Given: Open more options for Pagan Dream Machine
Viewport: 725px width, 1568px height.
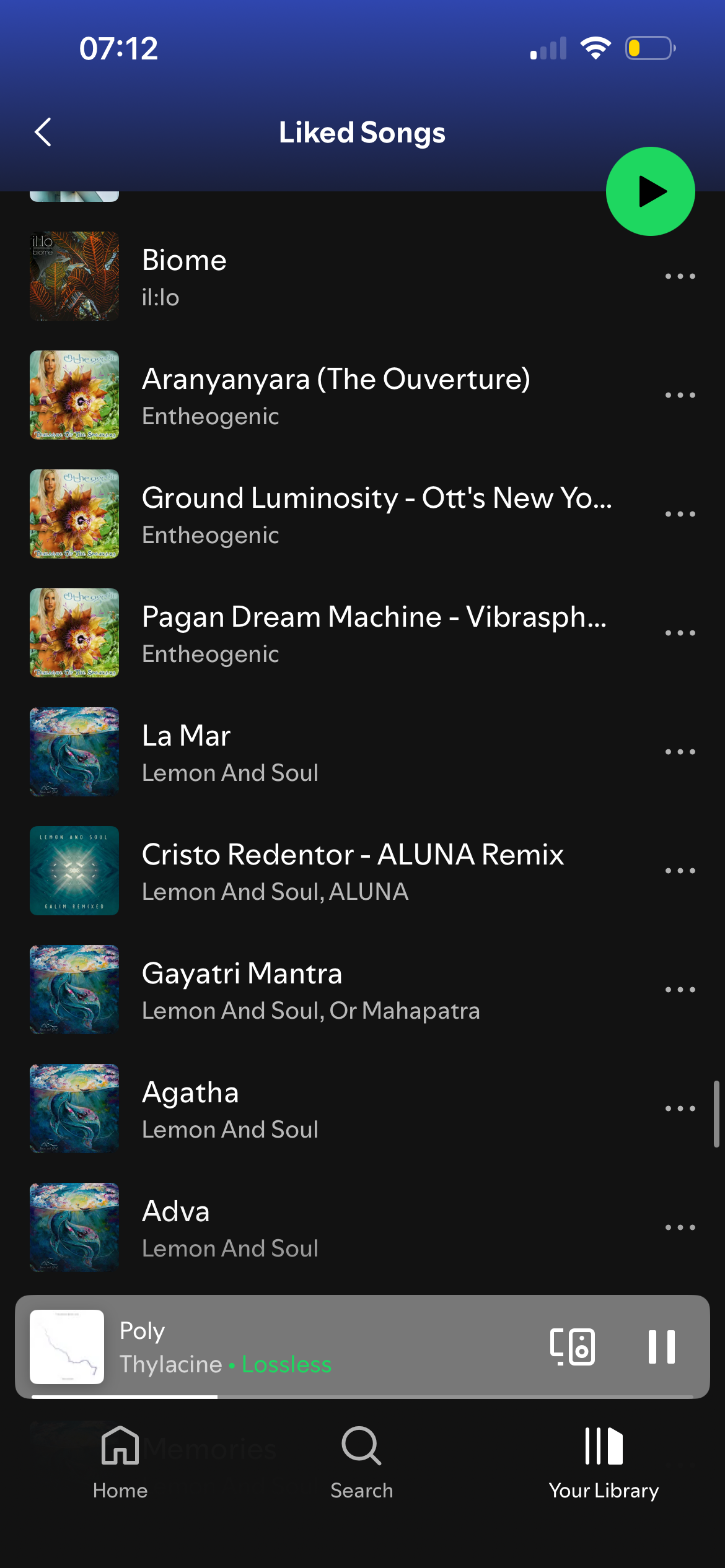Looking at the screenshot, I should [680, 633].
